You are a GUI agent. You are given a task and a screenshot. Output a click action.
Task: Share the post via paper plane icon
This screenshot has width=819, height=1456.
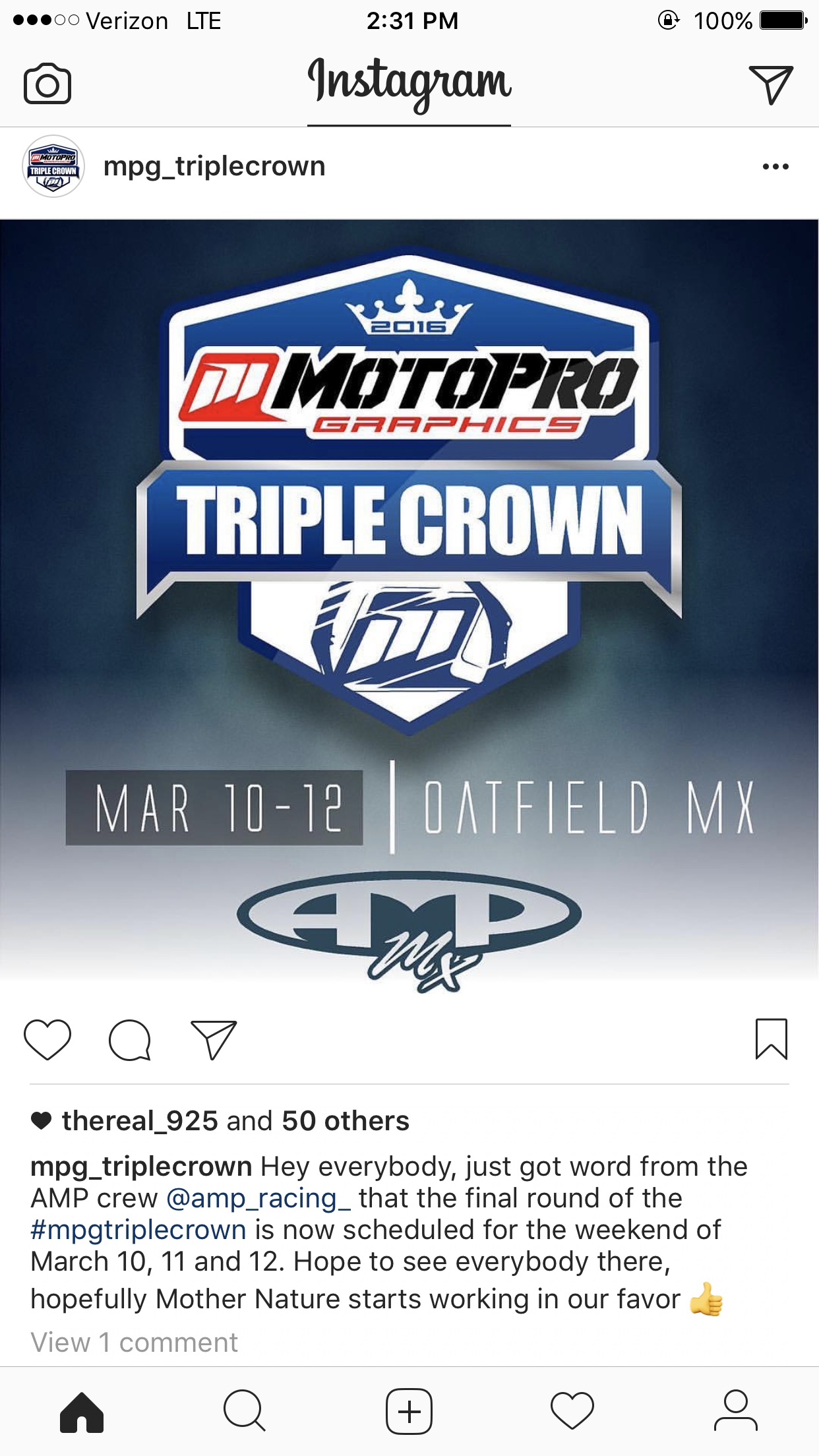click(214, 1040)
